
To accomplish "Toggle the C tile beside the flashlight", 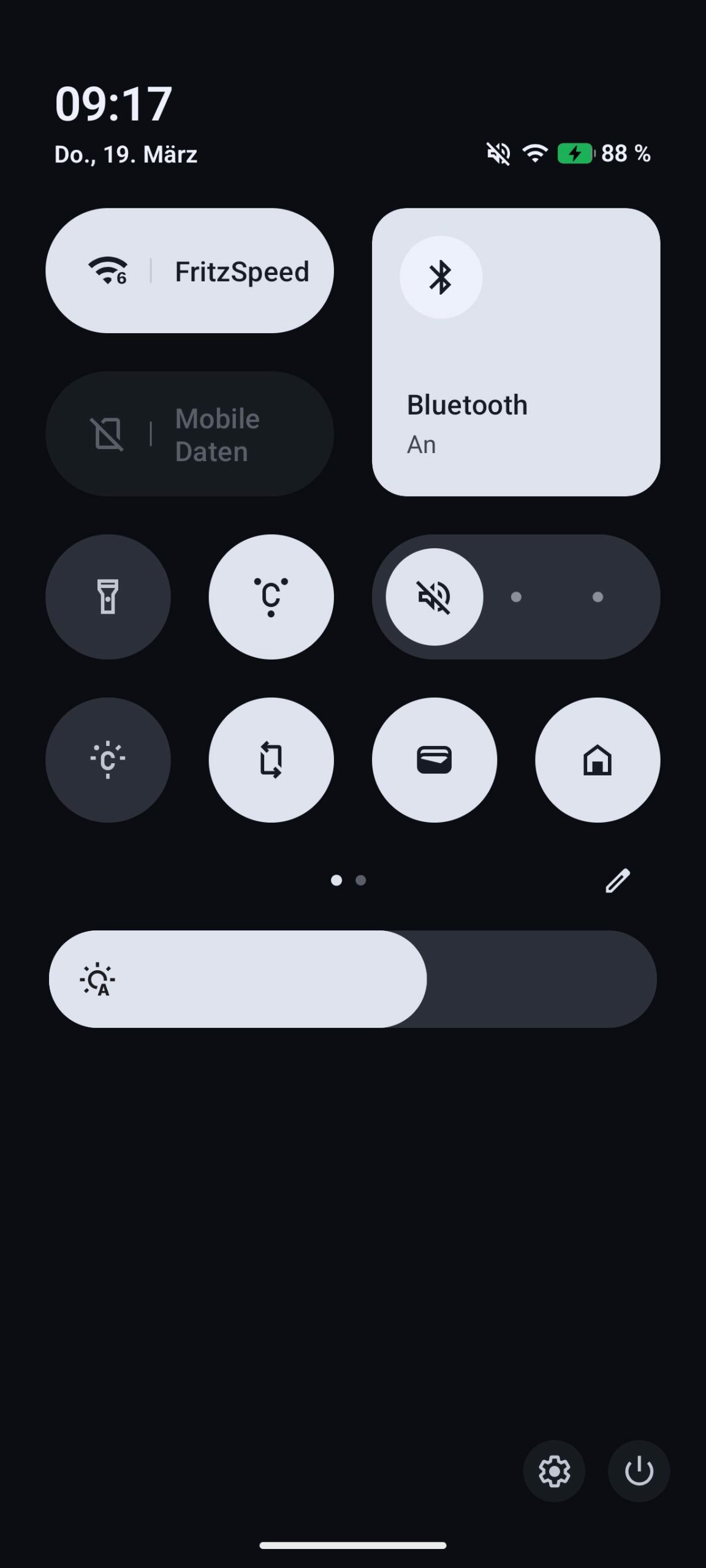I will tap(271, 597).
